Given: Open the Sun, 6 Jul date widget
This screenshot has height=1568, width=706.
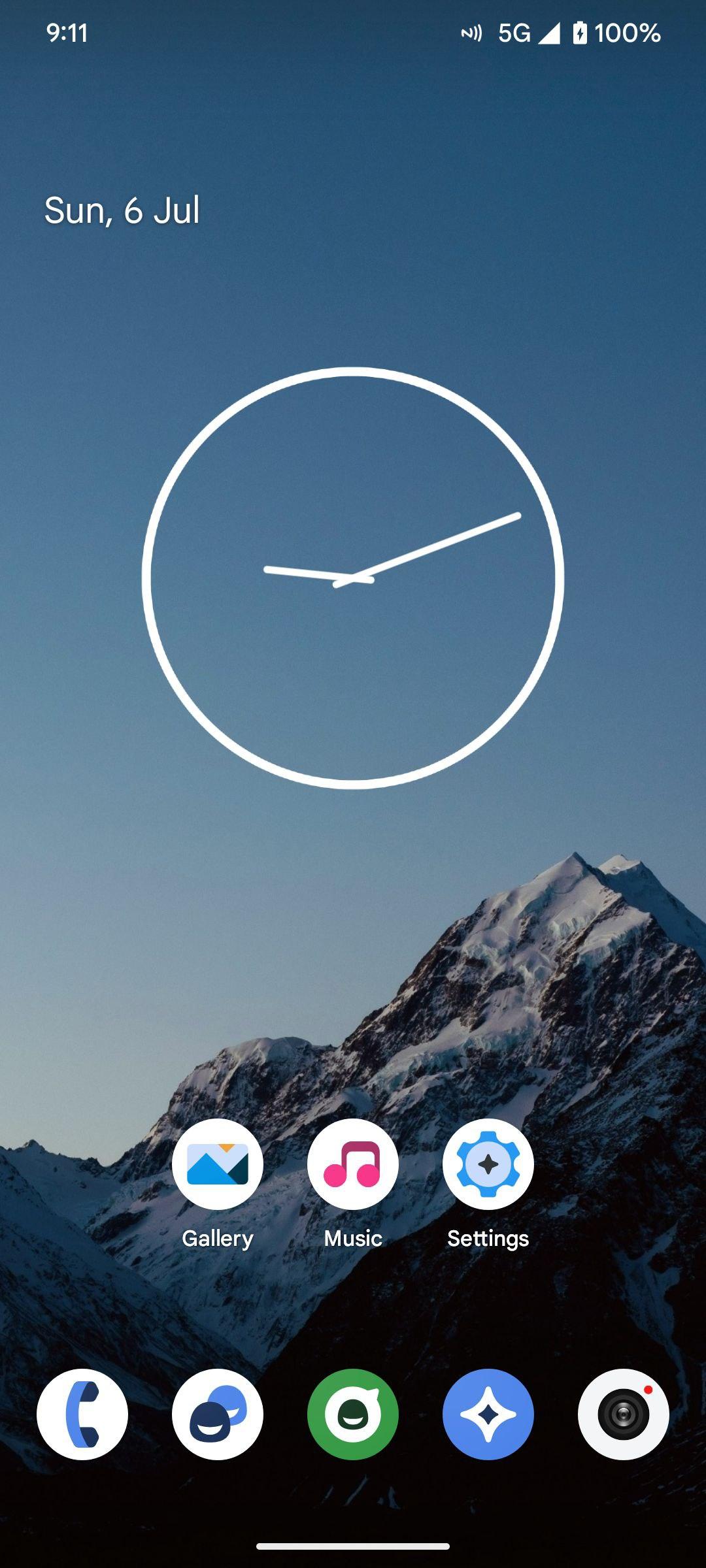Looking at the screenshot, I should click(x=122, y=210).
